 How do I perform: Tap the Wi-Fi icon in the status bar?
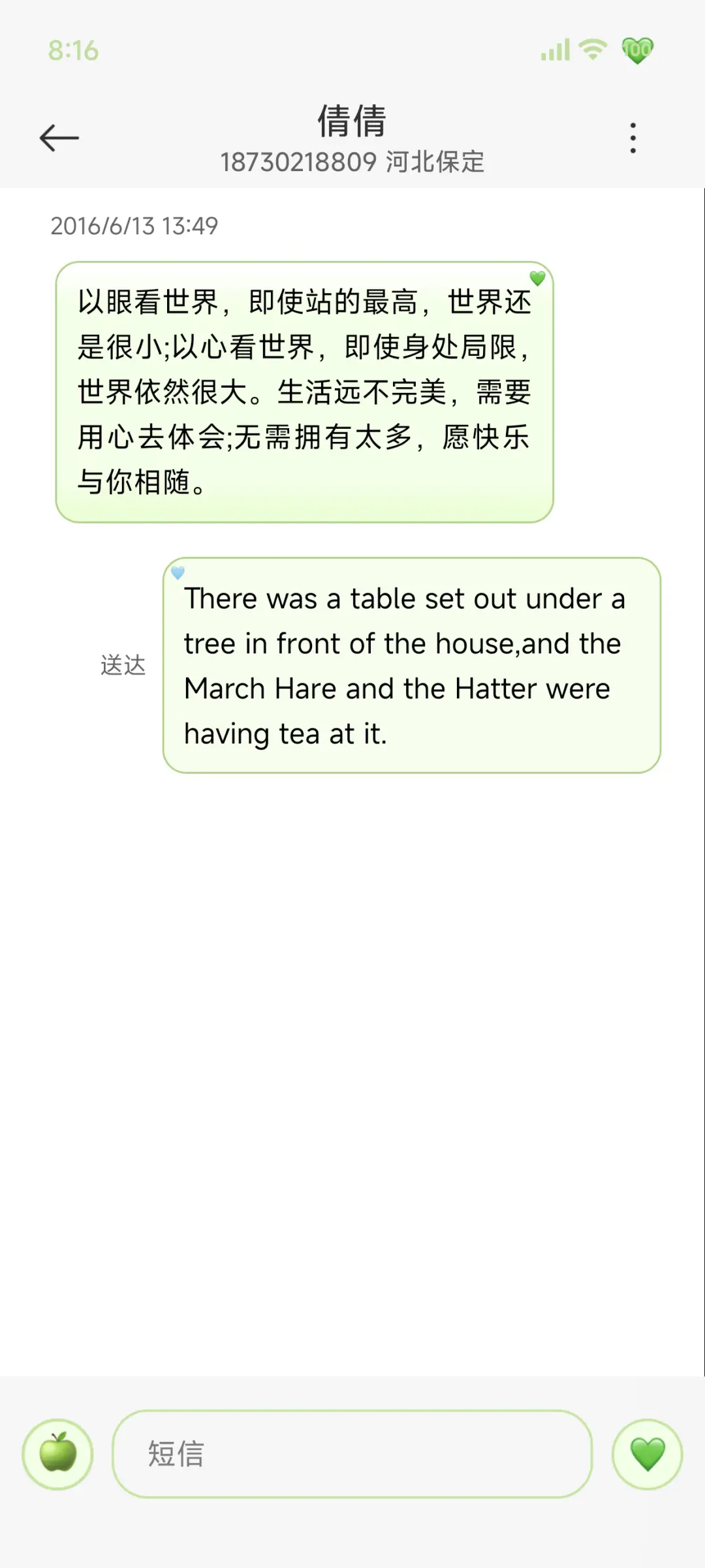pyautogui.click(x=591, y=50)
